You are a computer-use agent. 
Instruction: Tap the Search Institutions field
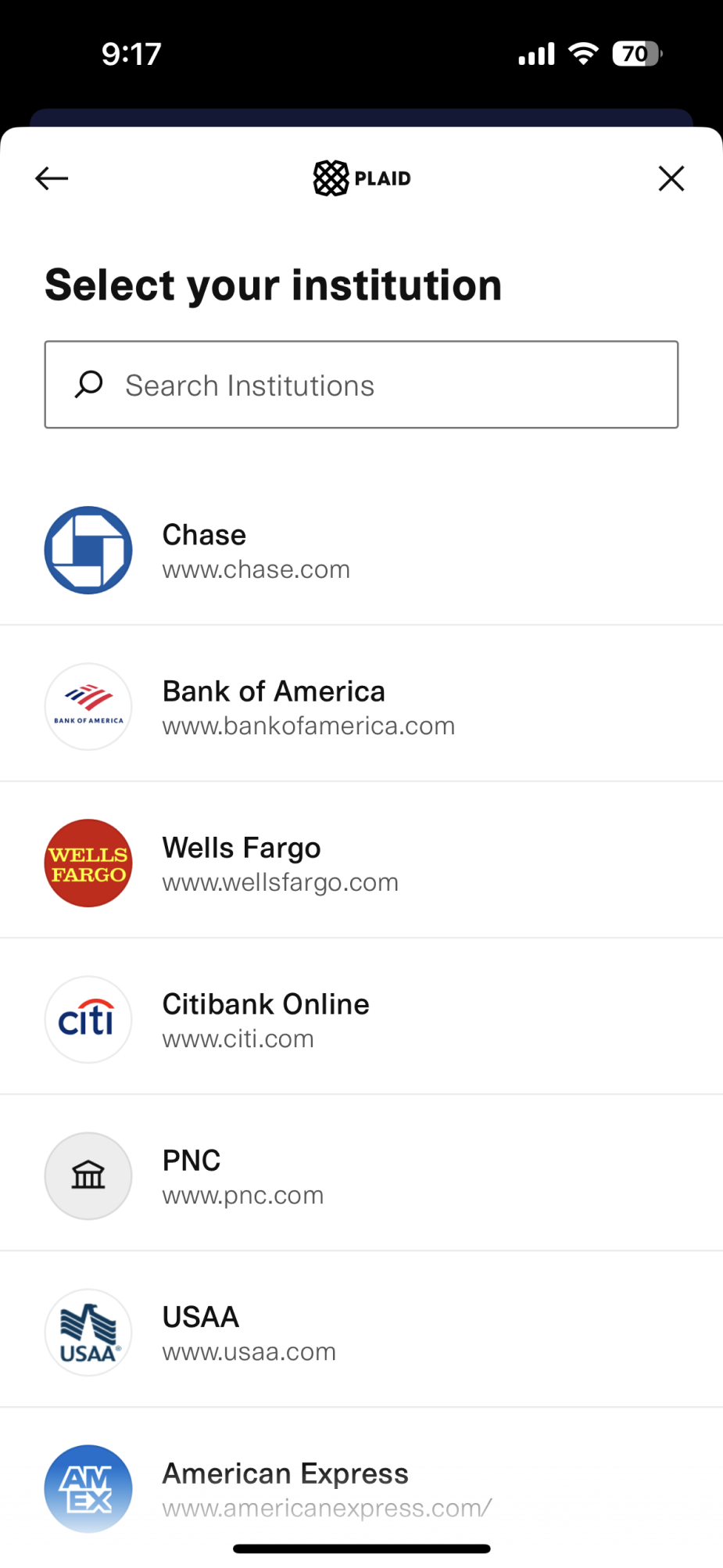[361, 385]
